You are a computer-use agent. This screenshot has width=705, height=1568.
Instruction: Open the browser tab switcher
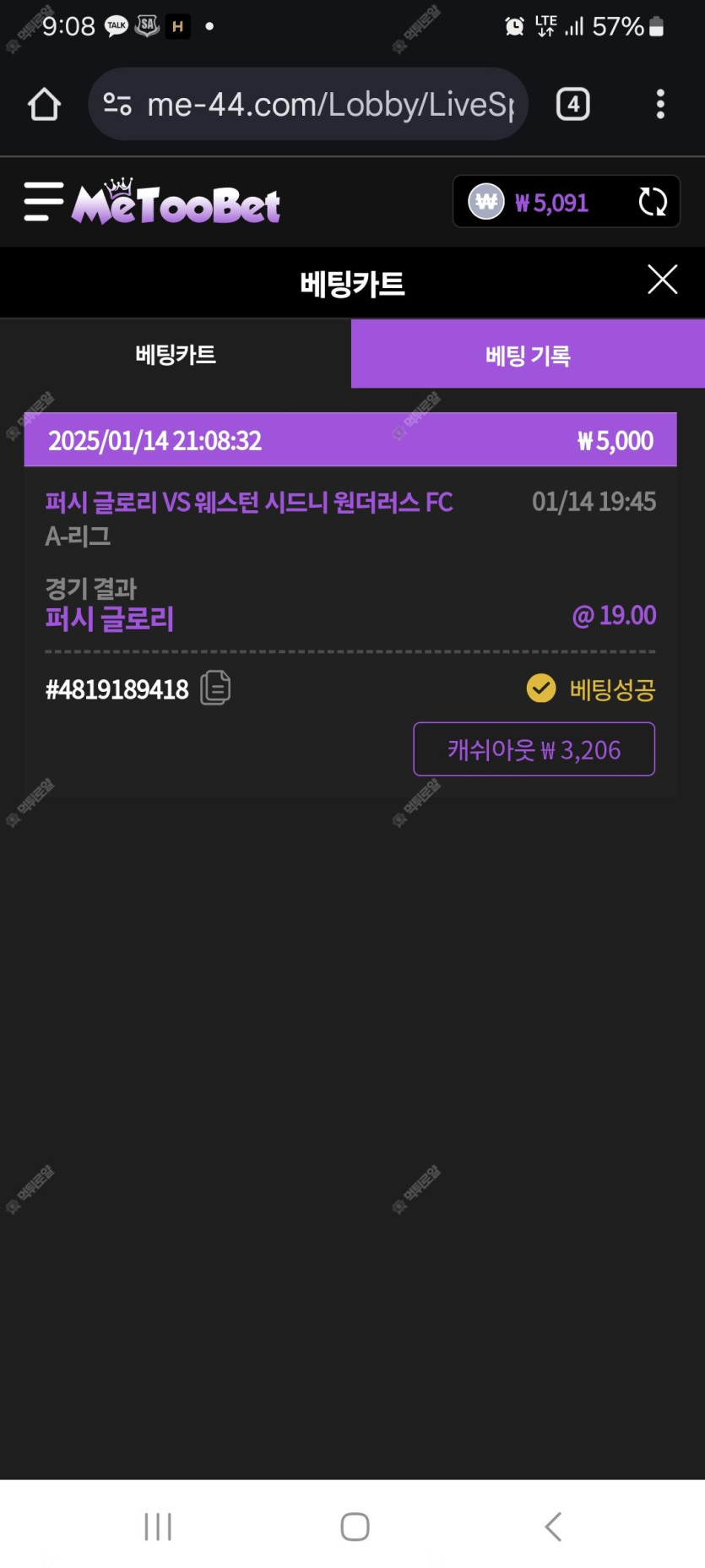tap(572, 105)
